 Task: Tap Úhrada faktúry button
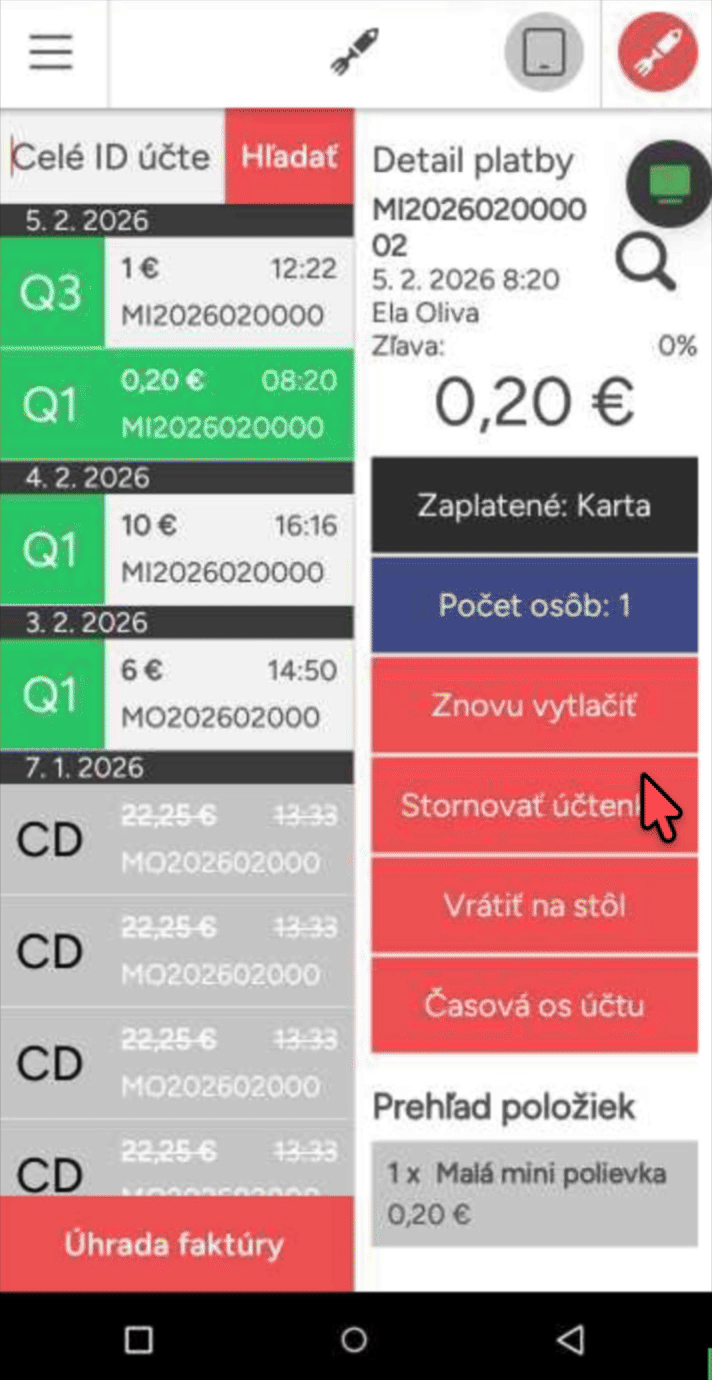point(175,1245)
